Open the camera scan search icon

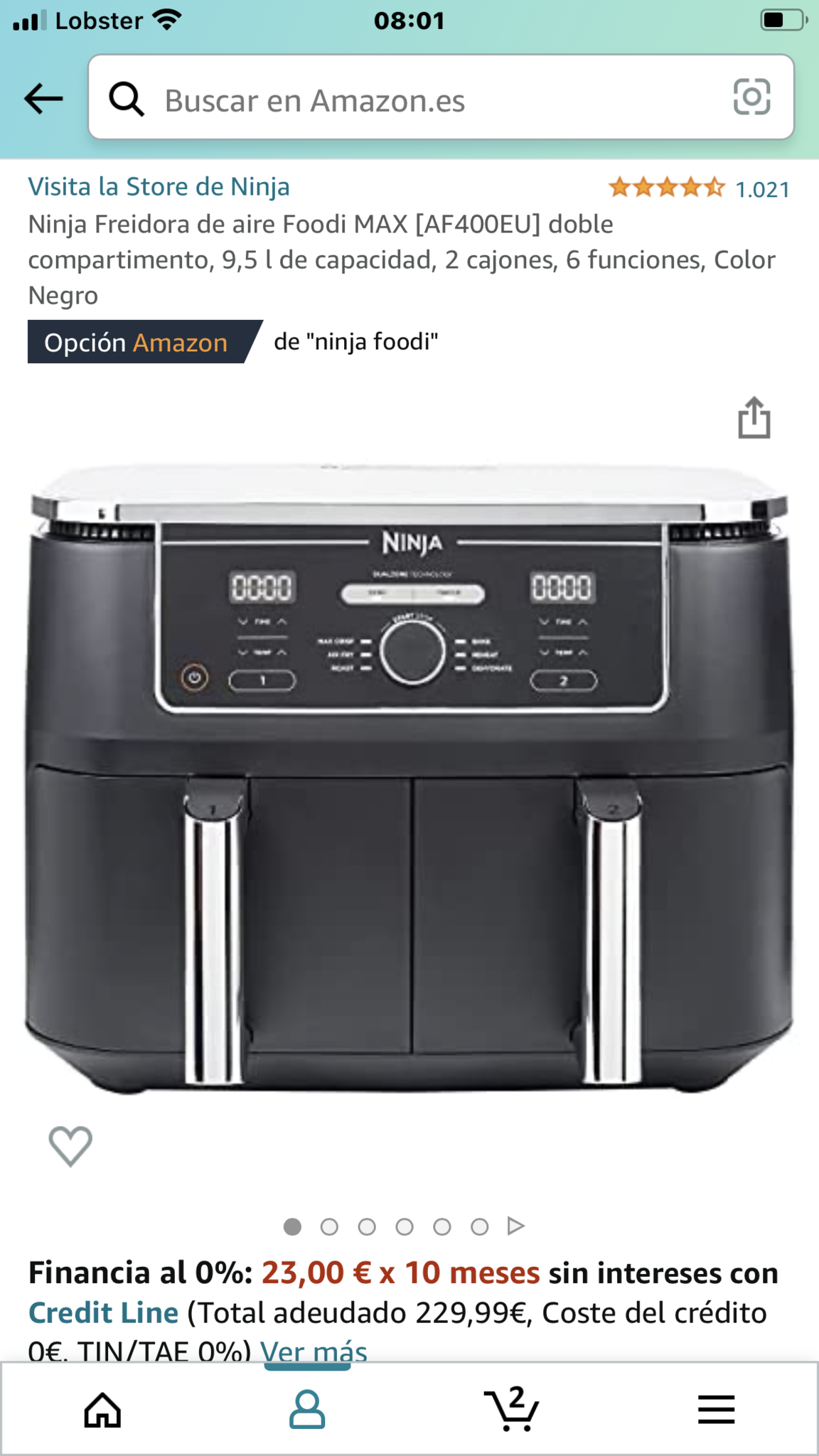coord(751,97)
